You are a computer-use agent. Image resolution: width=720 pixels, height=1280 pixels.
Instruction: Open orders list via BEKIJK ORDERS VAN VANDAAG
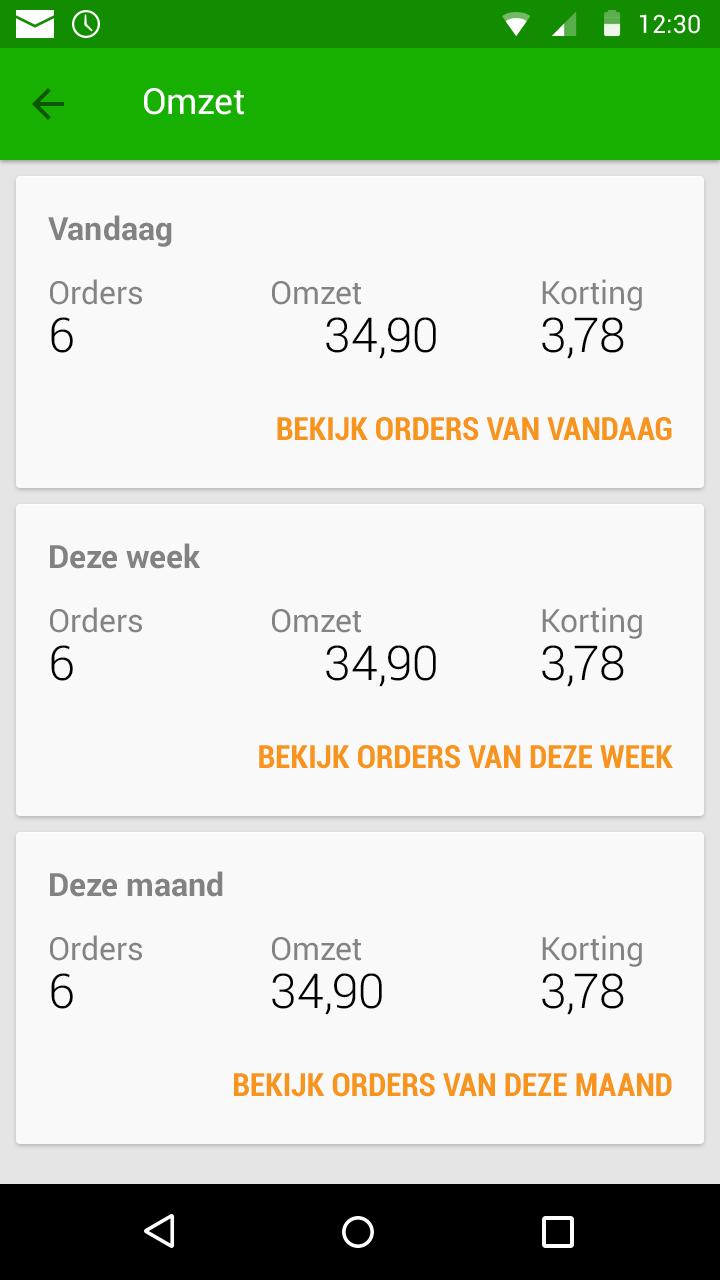click(x=474, y=428)
